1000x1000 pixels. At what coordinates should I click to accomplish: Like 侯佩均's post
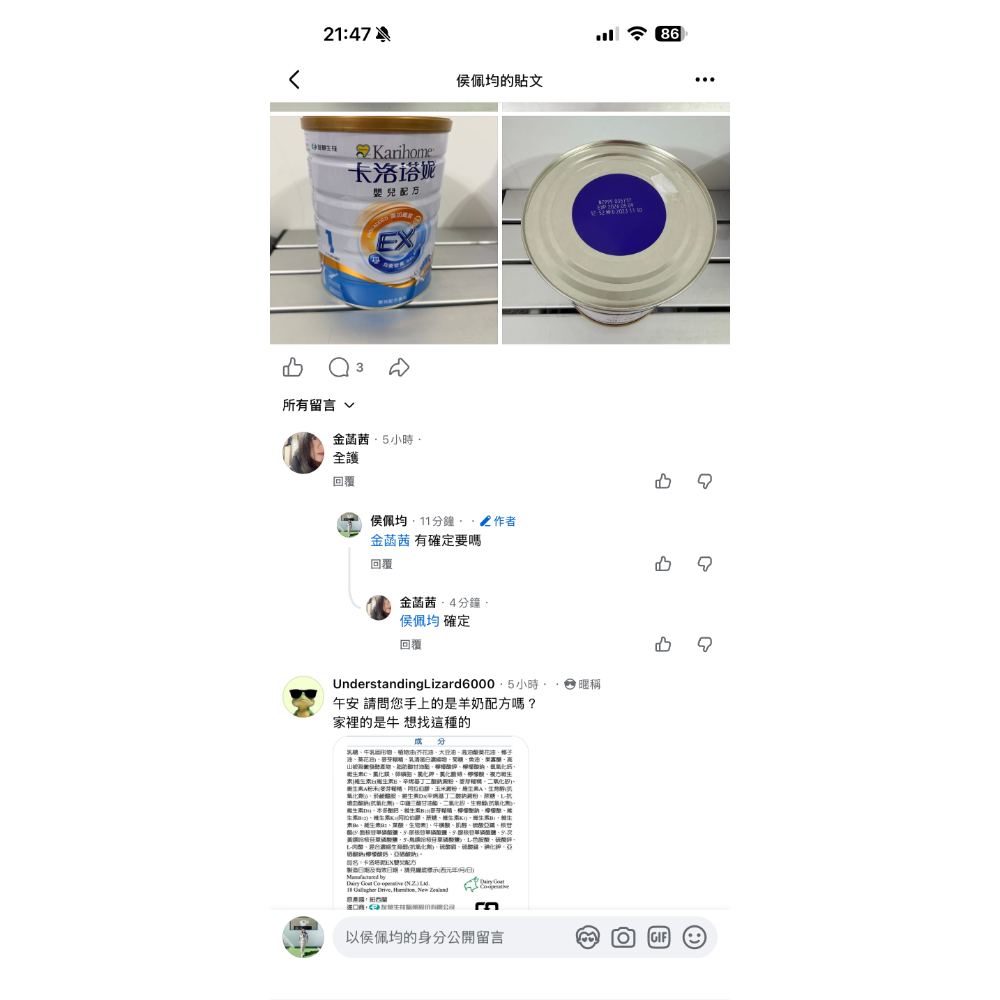(293, 368)
